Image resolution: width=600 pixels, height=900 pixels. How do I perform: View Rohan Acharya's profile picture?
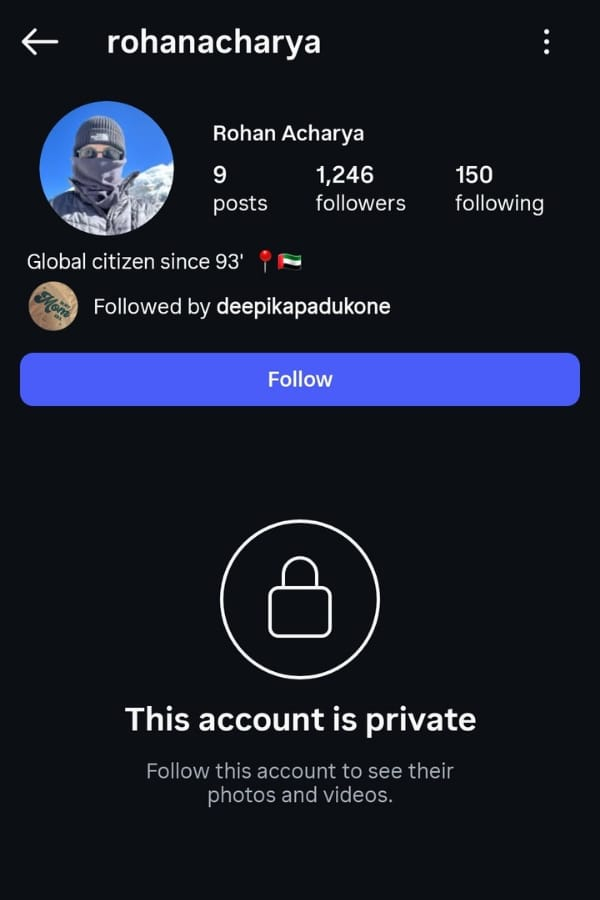pyautogui.click(x=106, y=168)
